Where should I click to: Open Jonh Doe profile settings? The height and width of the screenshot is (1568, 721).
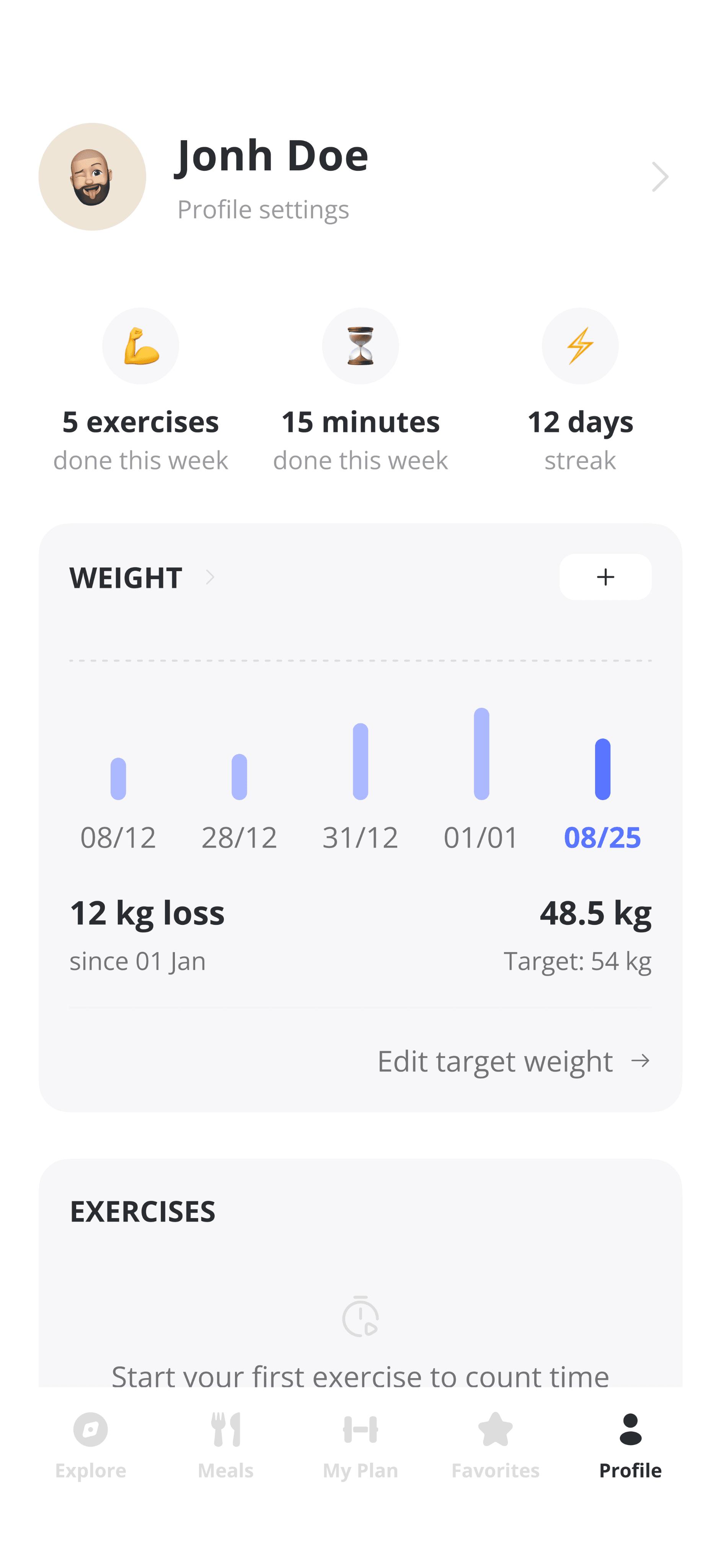pos(360,176)
